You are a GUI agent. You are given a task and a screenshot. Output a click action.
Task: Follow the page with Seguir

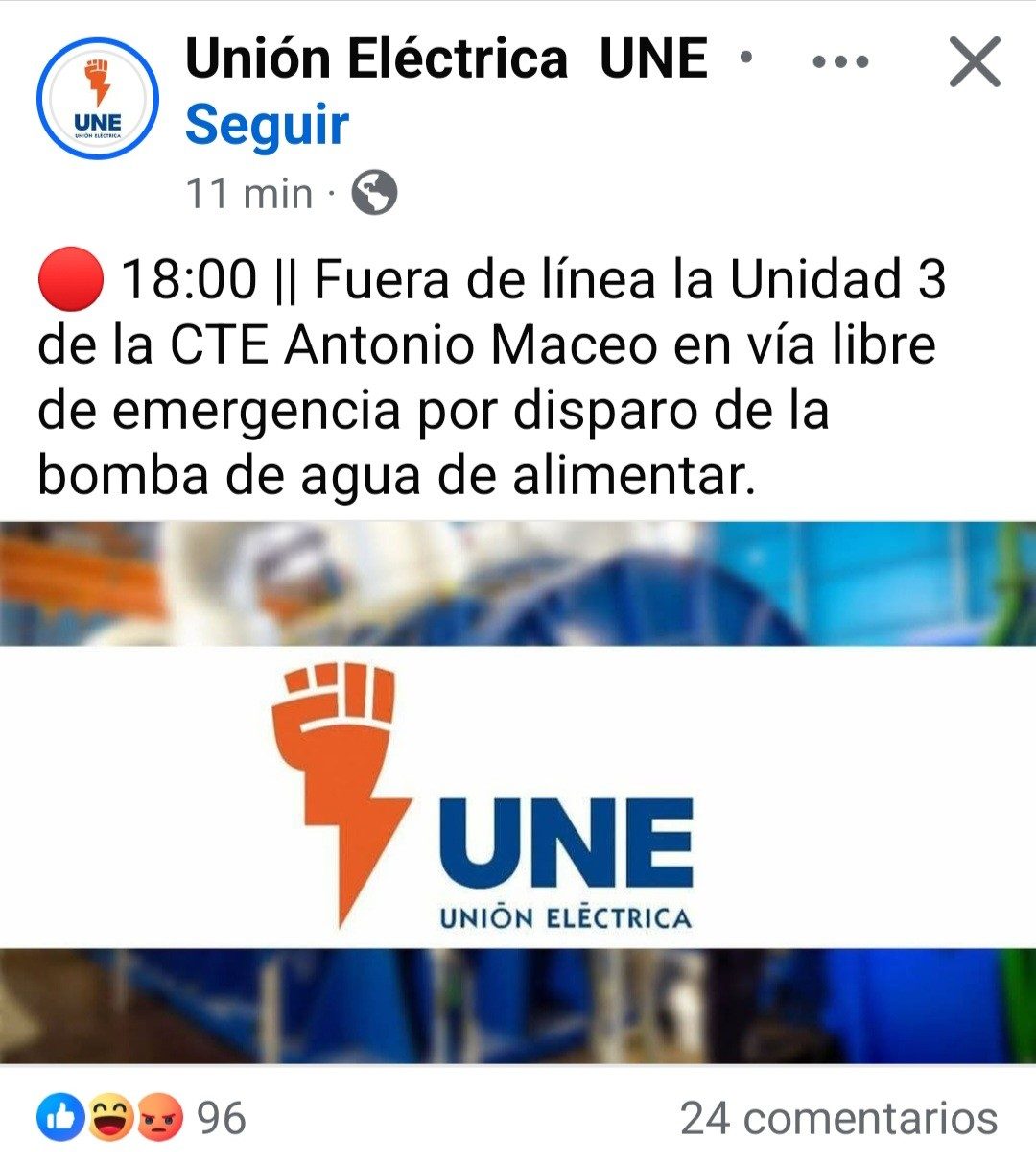(267, 126)
